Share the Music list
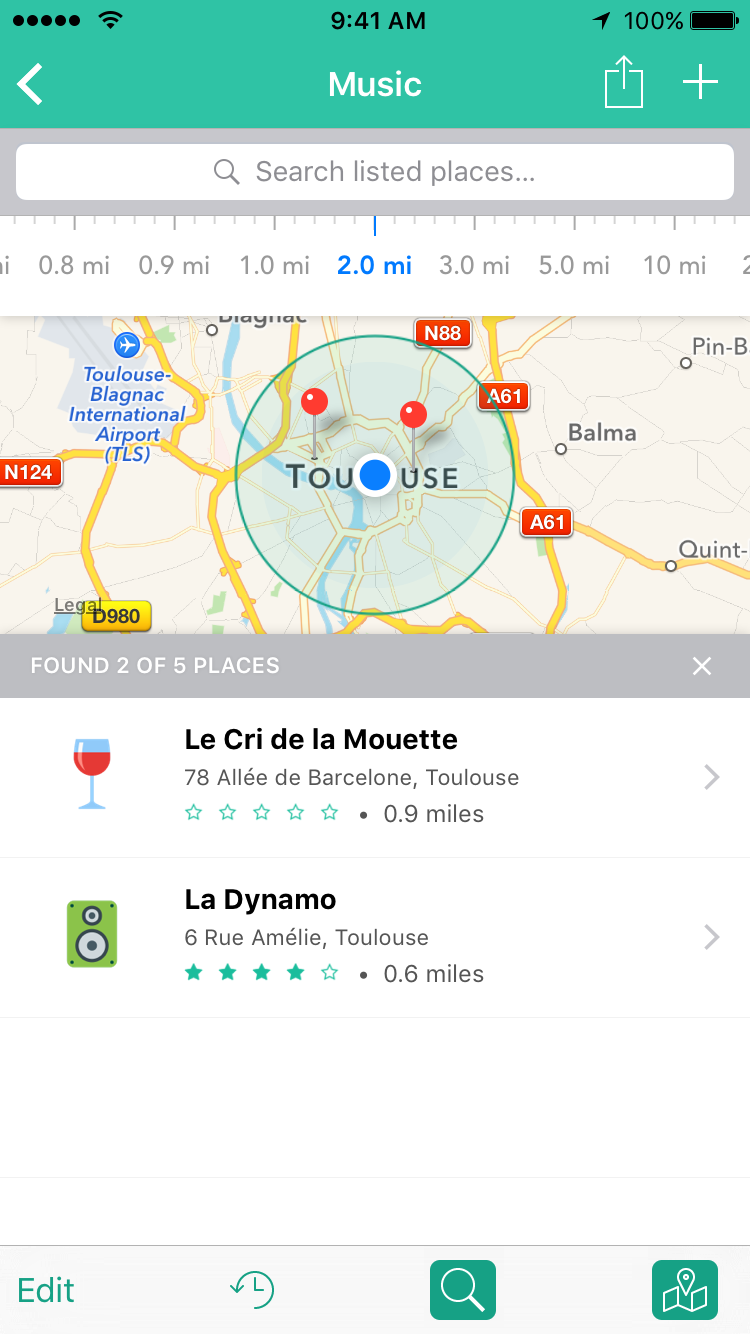The width and height of the screenshot is (750, 1334). click(623, 82)
